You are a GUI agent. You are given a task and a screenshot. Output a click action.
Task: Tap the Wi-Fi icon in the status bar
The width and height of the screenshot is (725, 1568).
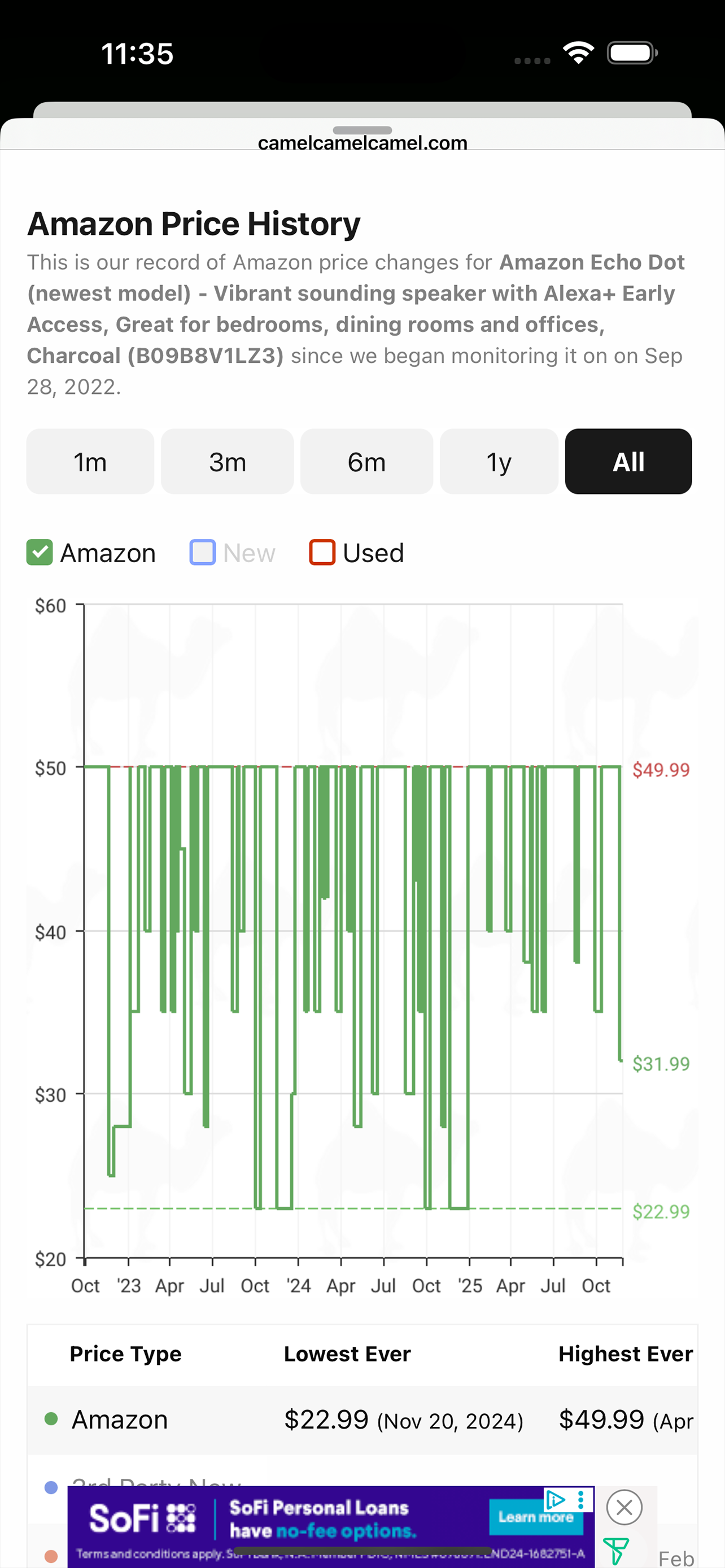pyautogui.click(x=578, y=53)
